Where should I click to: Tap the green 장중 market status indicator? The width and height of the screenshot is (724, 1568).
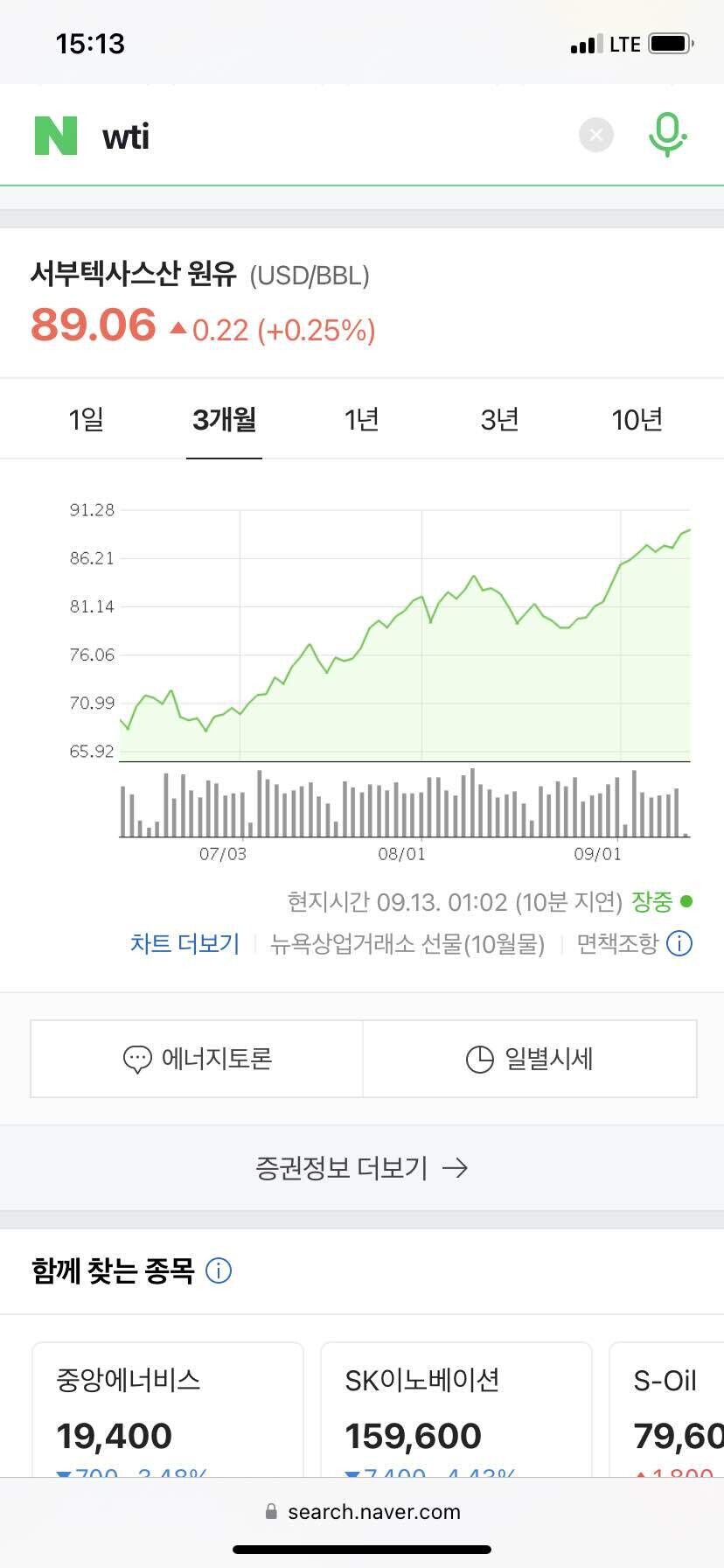point(658,901)
